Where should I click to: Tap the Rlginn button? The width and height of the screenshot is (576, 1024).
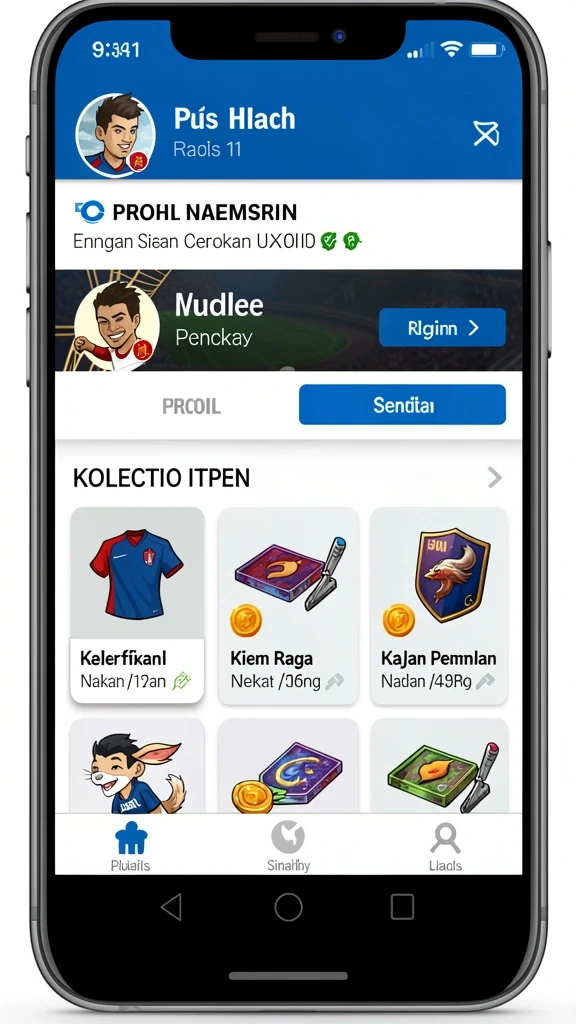pyautogui.click(x=442, y=327)
